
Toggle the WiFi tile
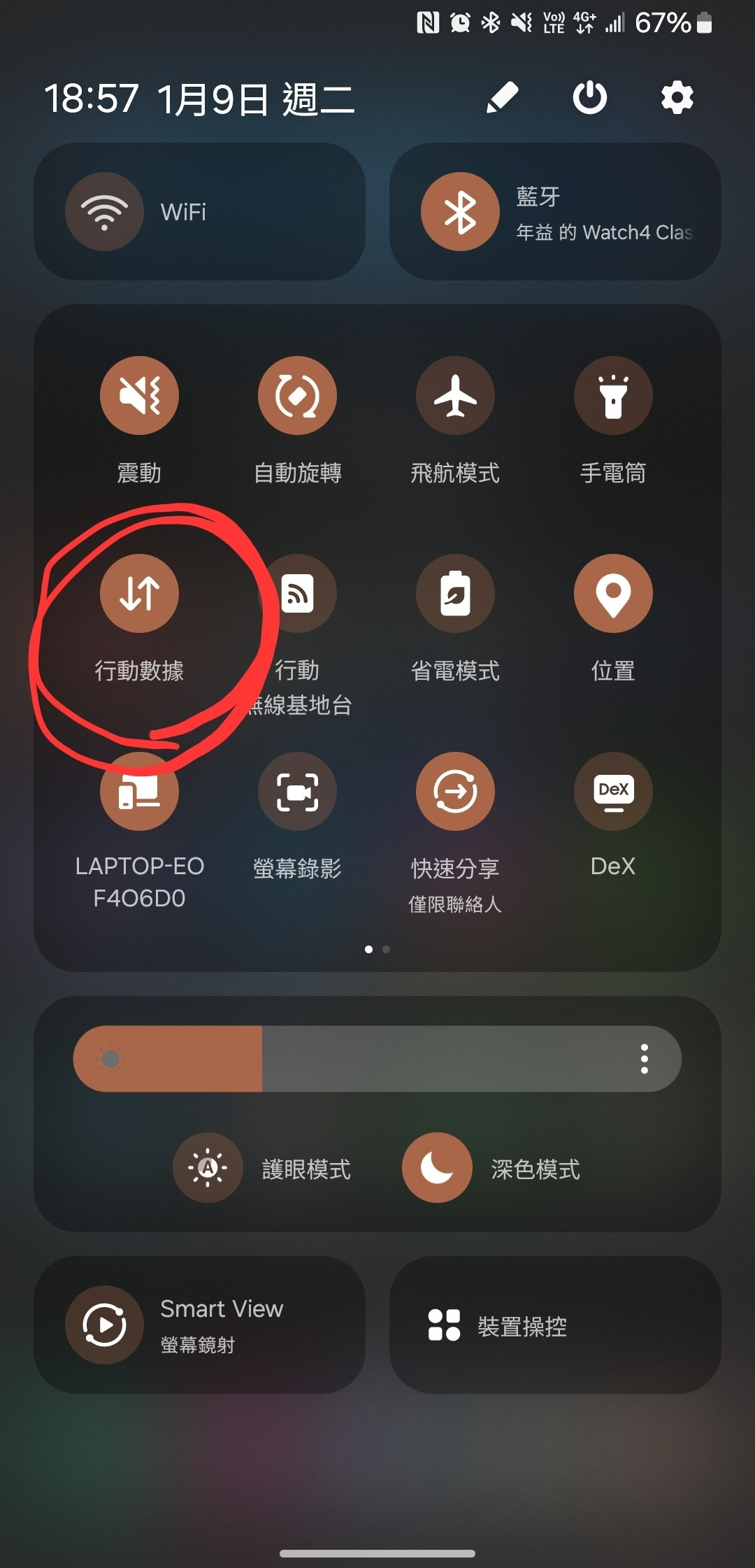coord(199,212)
